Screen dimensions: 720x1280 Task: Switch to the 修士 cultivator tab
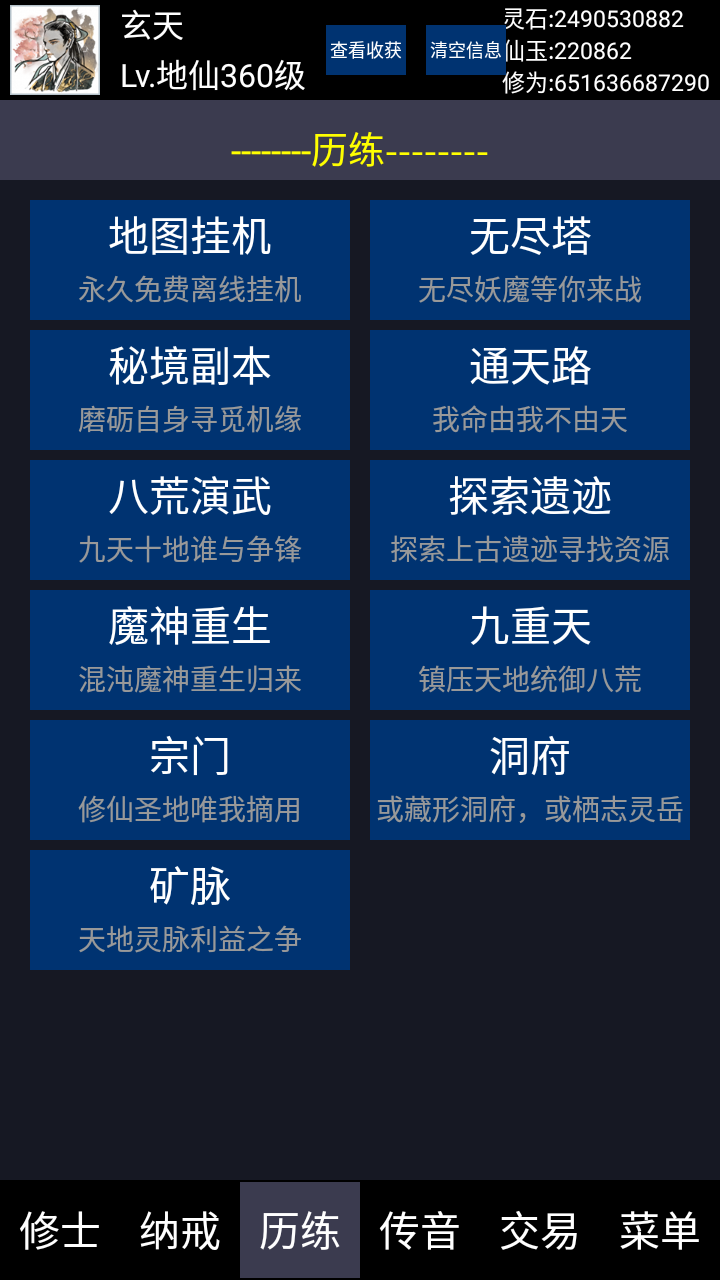tap(59, 1232)
